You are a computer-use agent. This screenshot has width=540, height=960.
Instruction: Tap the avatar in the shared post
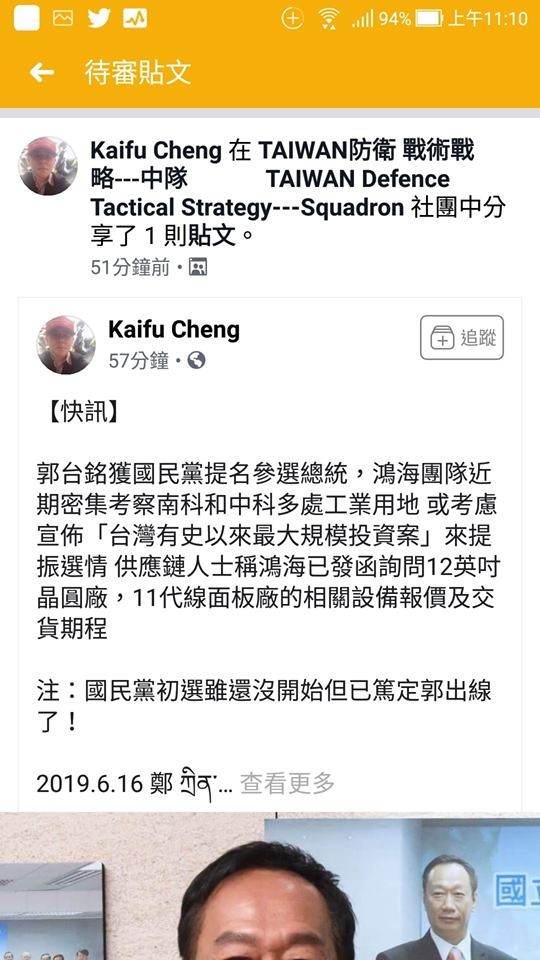coord(66,345)
